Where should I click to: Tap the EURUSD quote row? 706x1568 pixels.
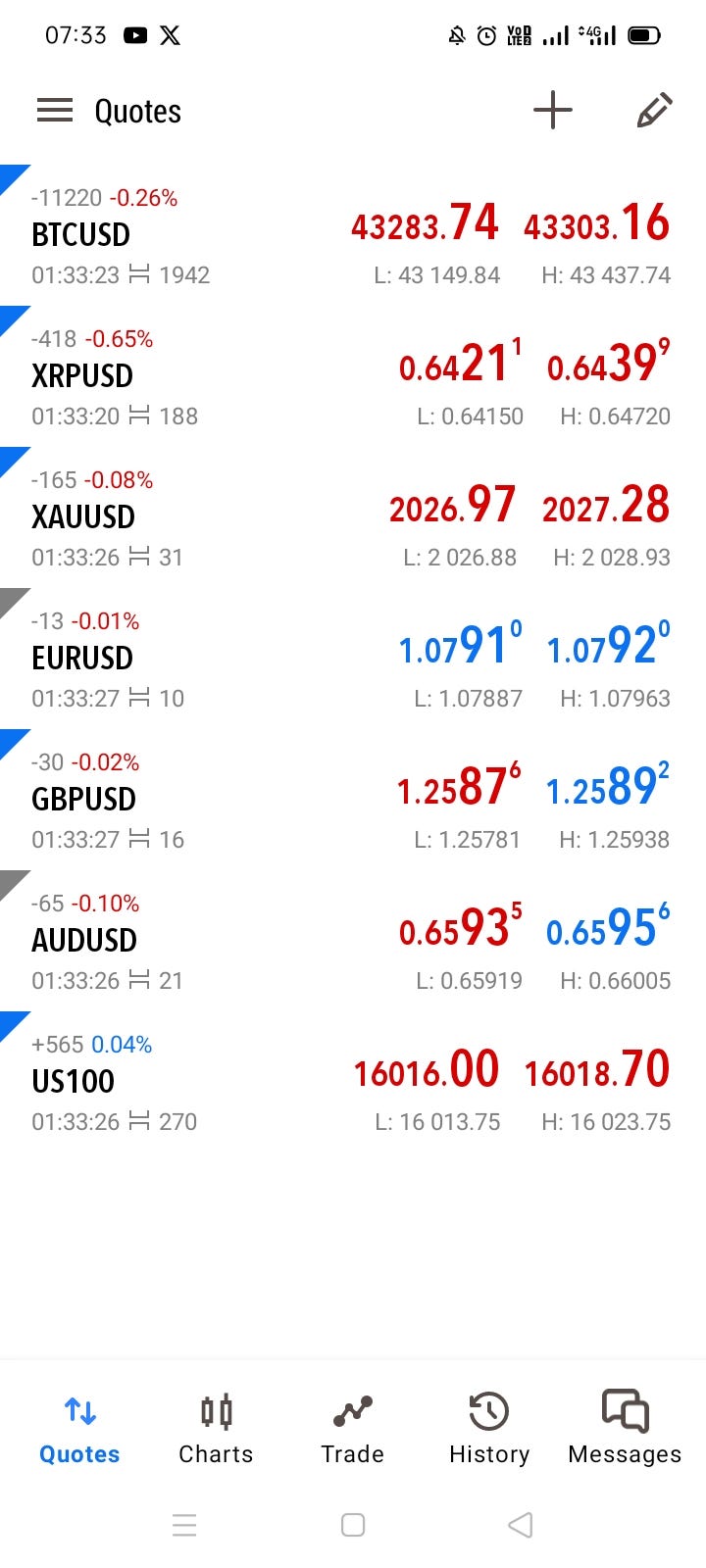pos(353,660)
